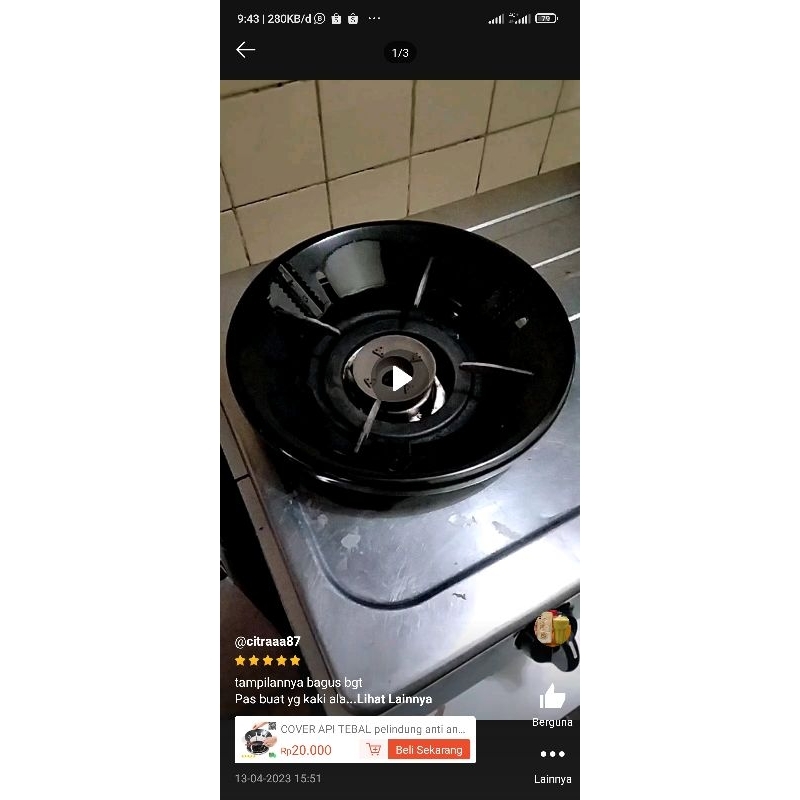800x800 pixels.
Task: Open the circular product thumbnail above Berguna
Action: click(x=552, y=630)
